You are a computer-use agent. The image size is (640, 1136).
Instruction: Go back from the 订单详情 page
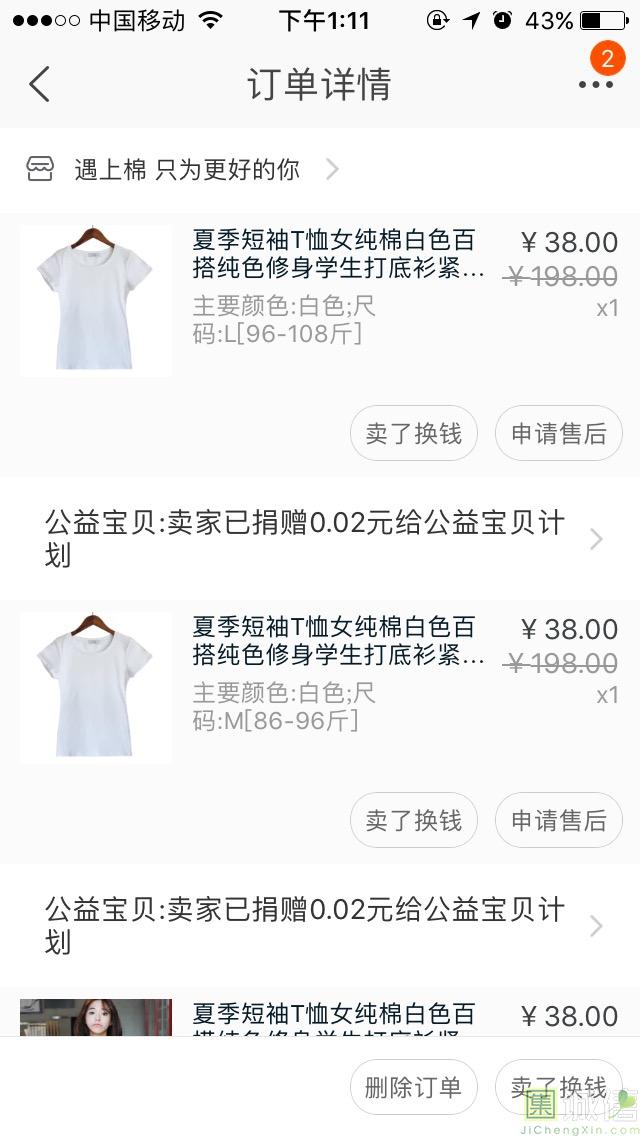click(x=39, y=85)
